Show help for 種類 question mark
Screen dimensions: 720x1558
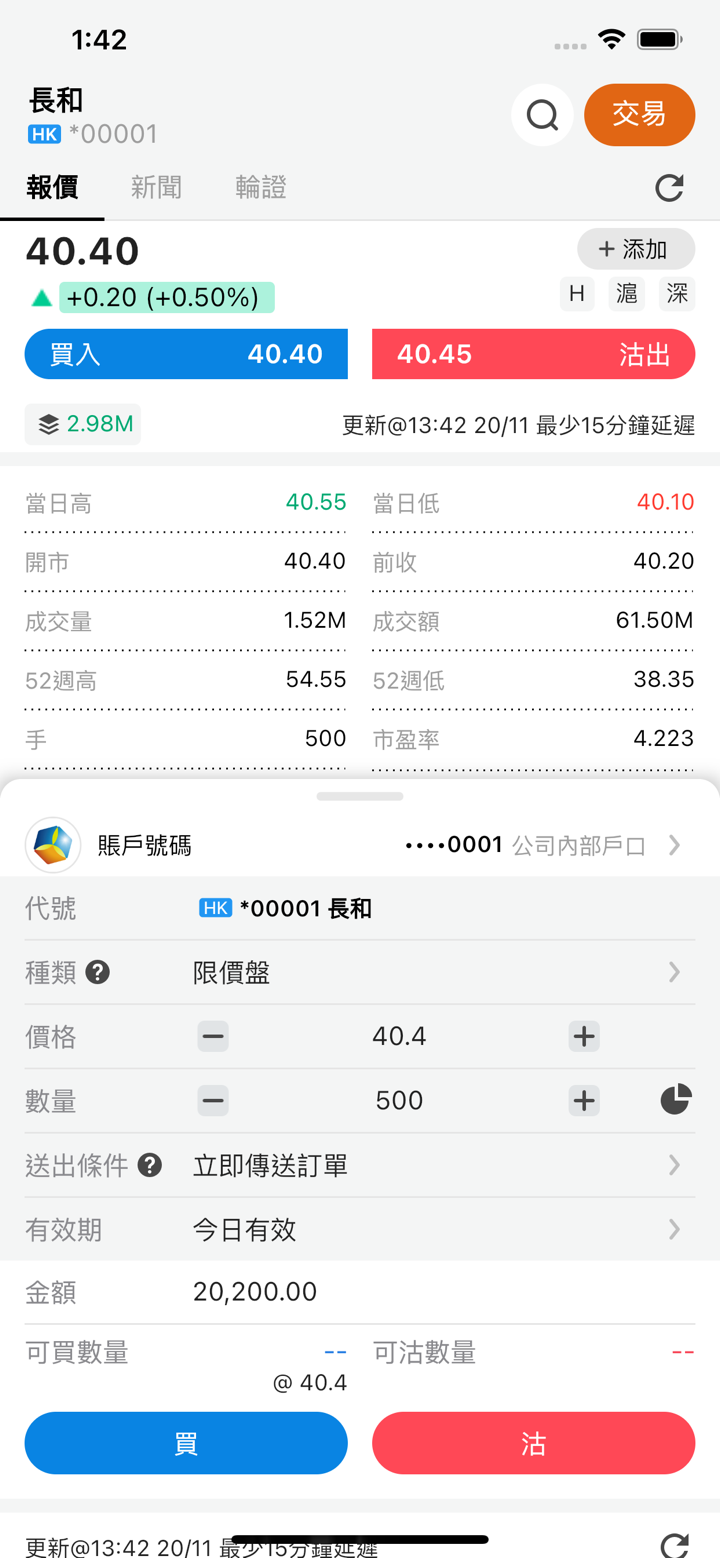98,972
